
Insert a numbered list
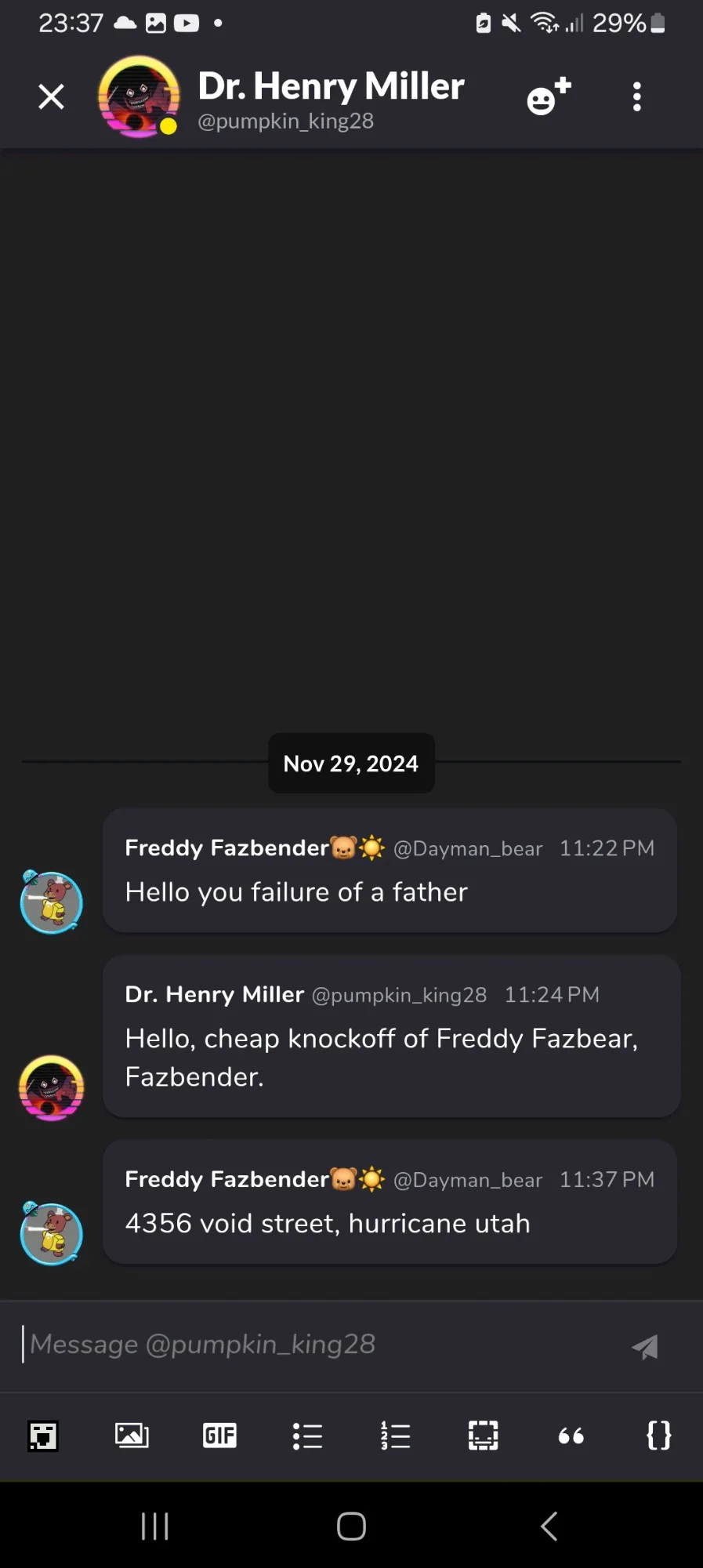pyautogui.click(x=396, y=1436)
